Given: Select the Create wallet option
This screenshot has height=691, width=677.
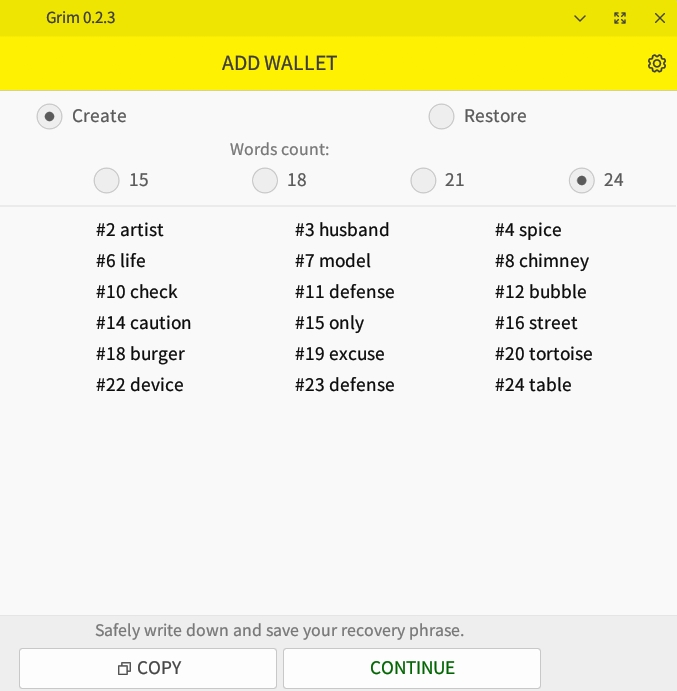Looking at the screenshot, I should pos(50,116).
